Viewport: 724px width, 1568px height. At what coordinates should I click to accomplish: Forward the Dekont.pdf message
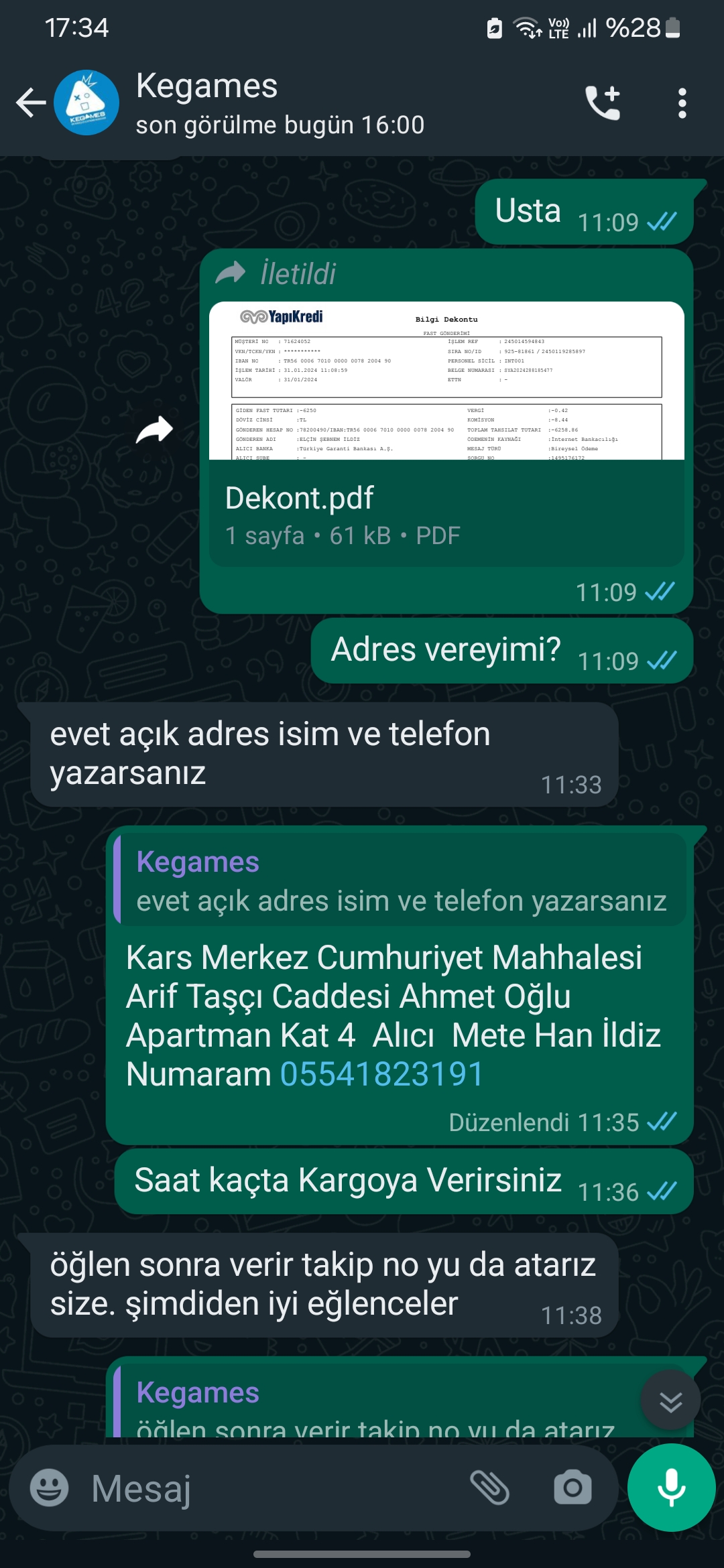pos(155,430)
